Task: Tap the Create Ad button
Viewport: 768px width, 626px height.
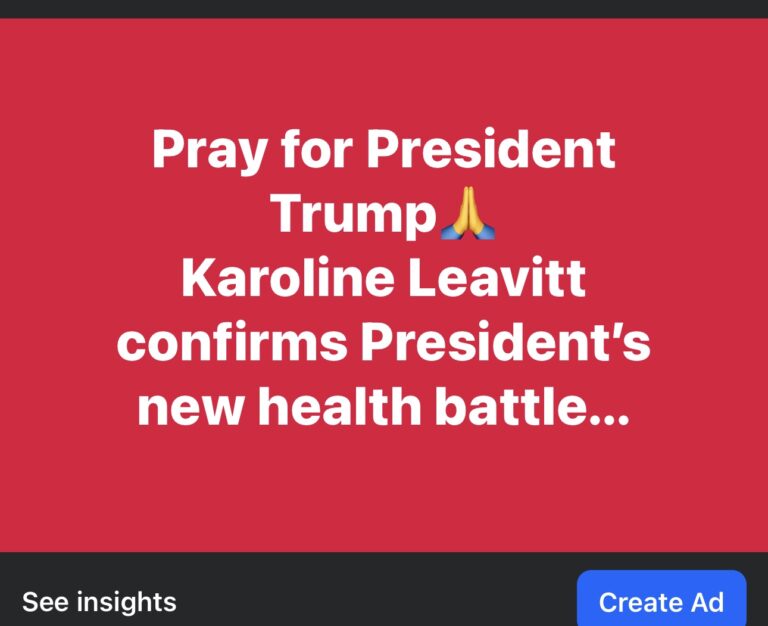Action: coord(661,602)
